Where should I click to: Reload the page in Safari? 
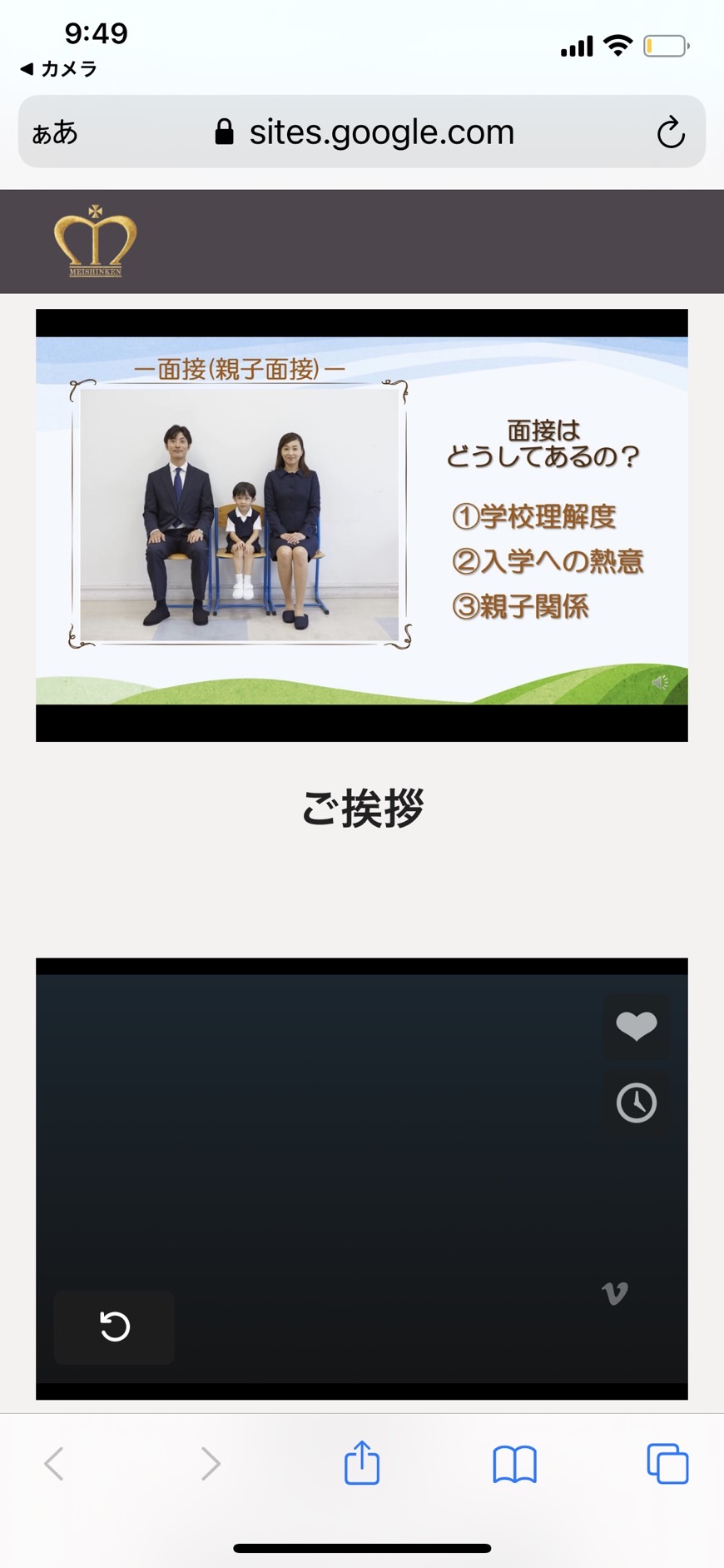(x=671, y=132)
